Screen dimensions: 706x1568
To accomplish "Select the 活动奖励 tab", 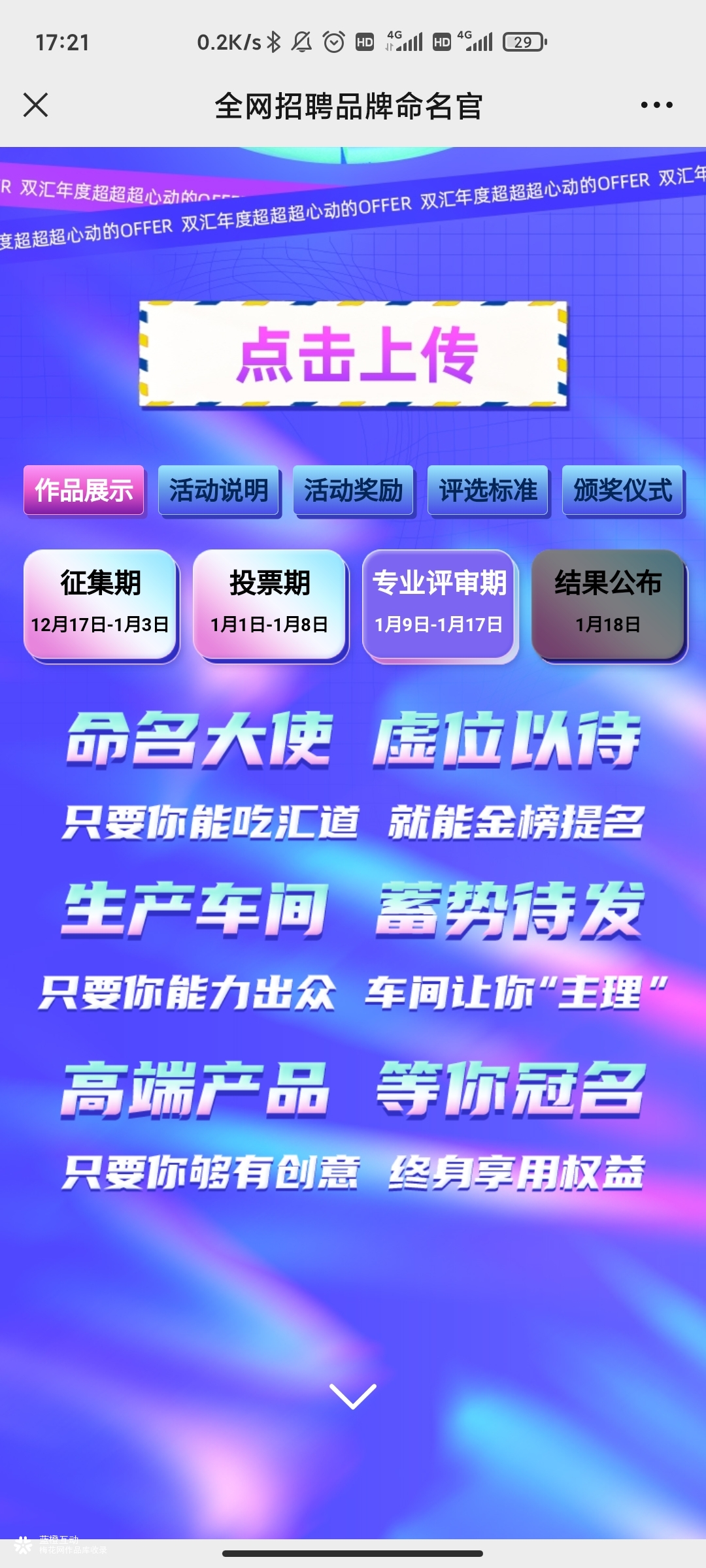I will (353, 490).
